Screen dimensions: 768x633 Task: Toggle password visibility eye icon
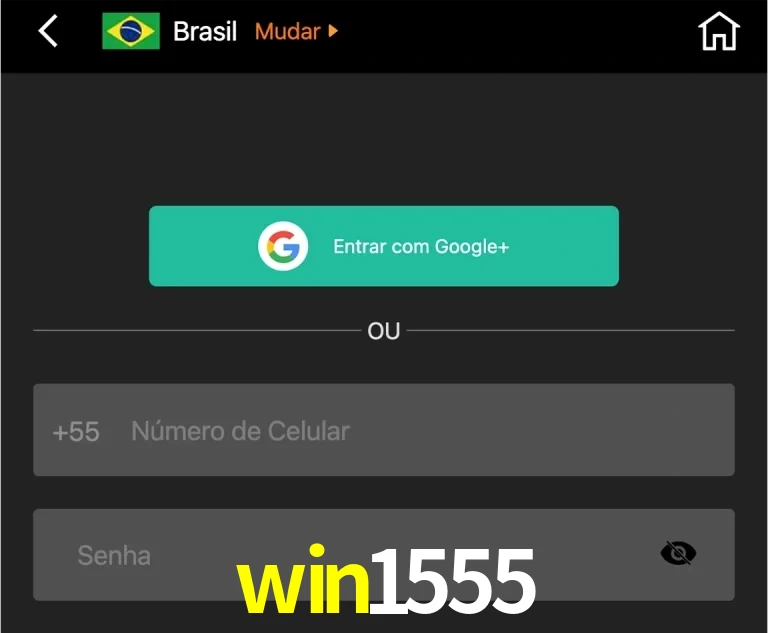coord(678,552)
